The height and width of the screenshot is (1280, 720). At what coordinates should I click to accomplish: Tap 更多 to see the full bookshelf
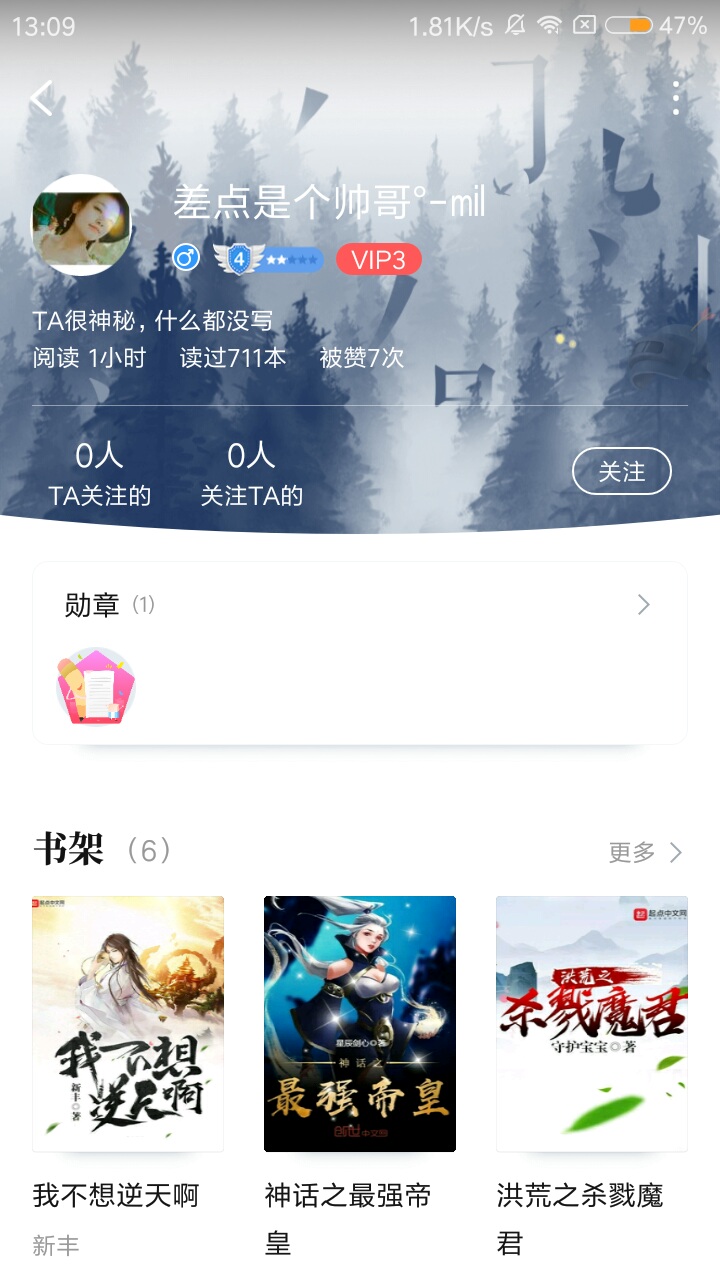coord(646,852)
